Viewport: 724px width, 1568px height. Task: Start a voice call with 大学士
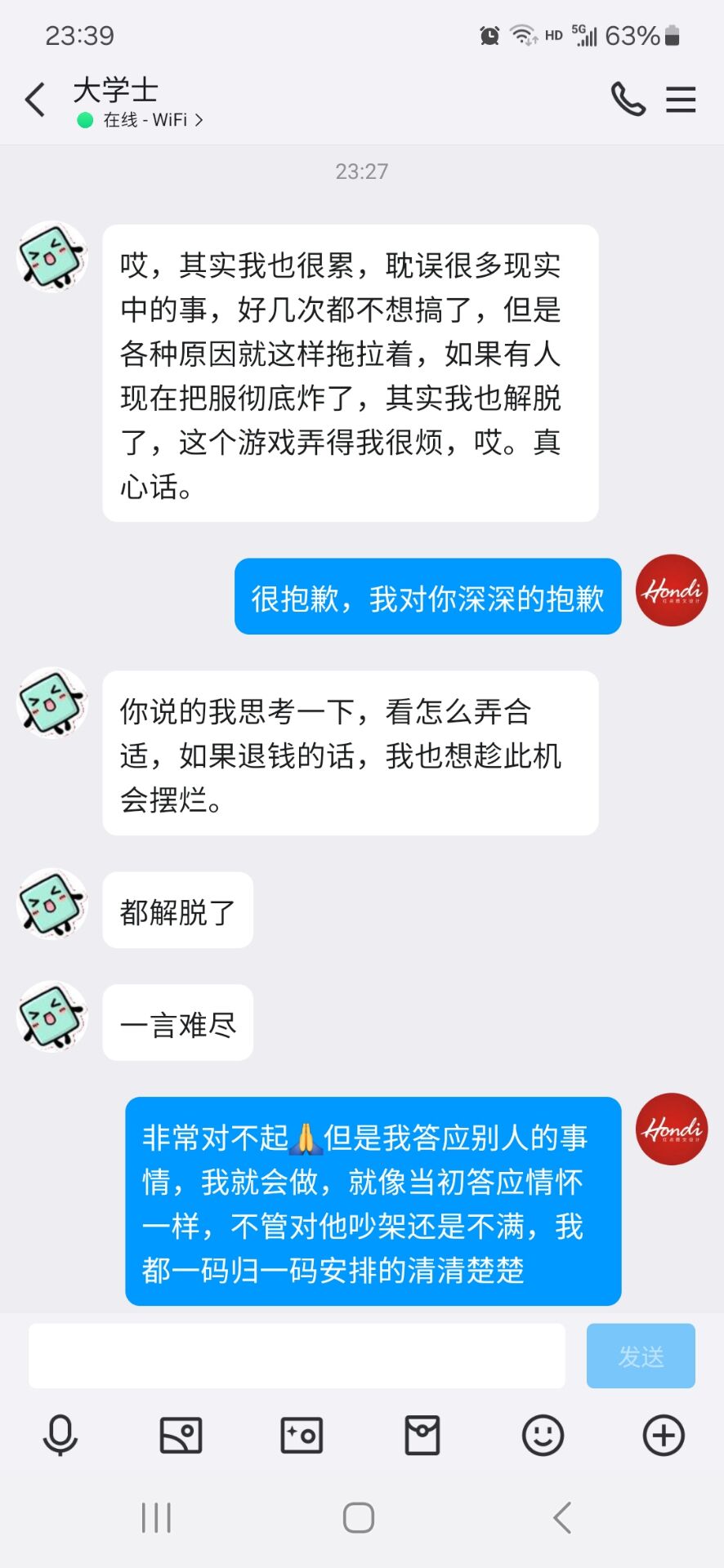pyautogui.click(x=628, y=100)
